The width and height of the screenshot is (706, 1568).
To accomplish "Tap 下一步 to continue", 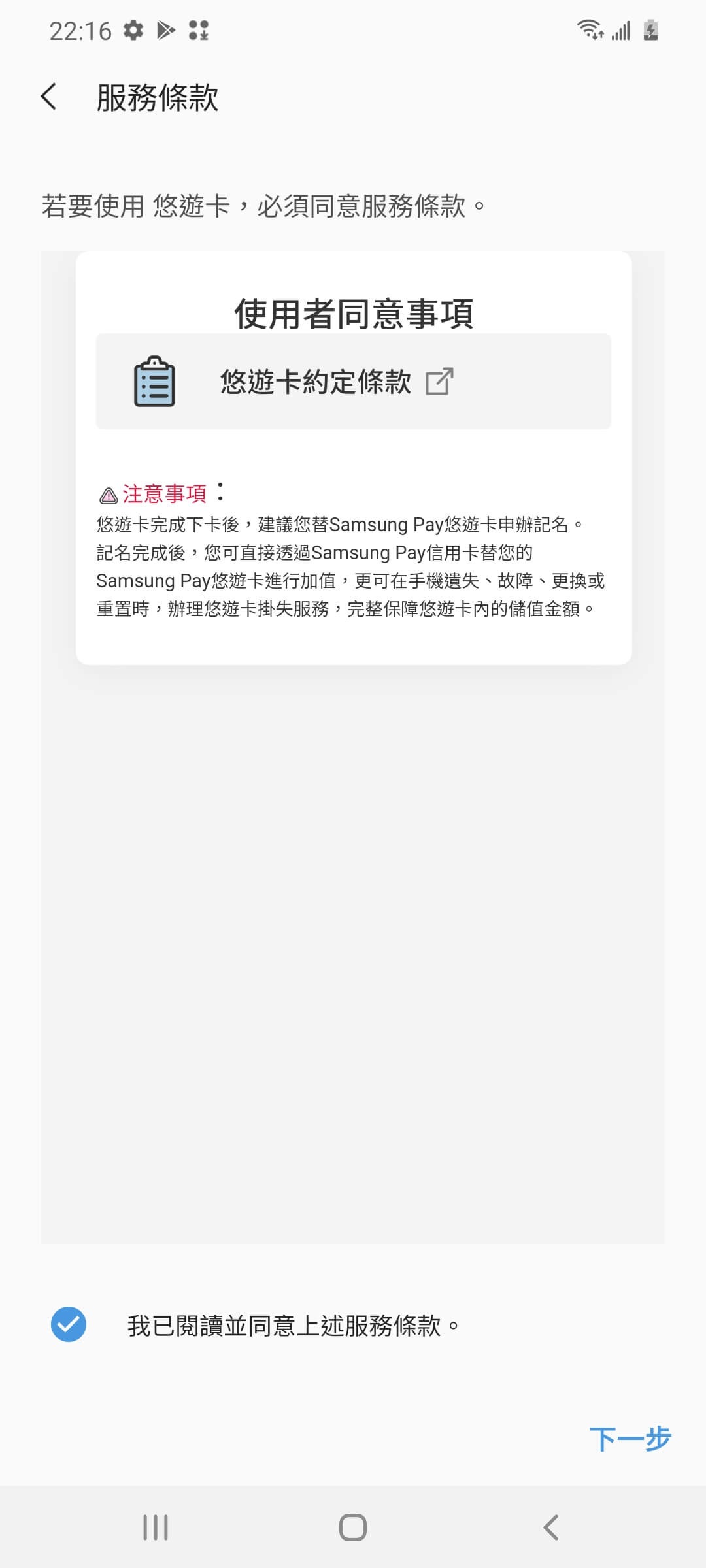I will [630, 1438].
